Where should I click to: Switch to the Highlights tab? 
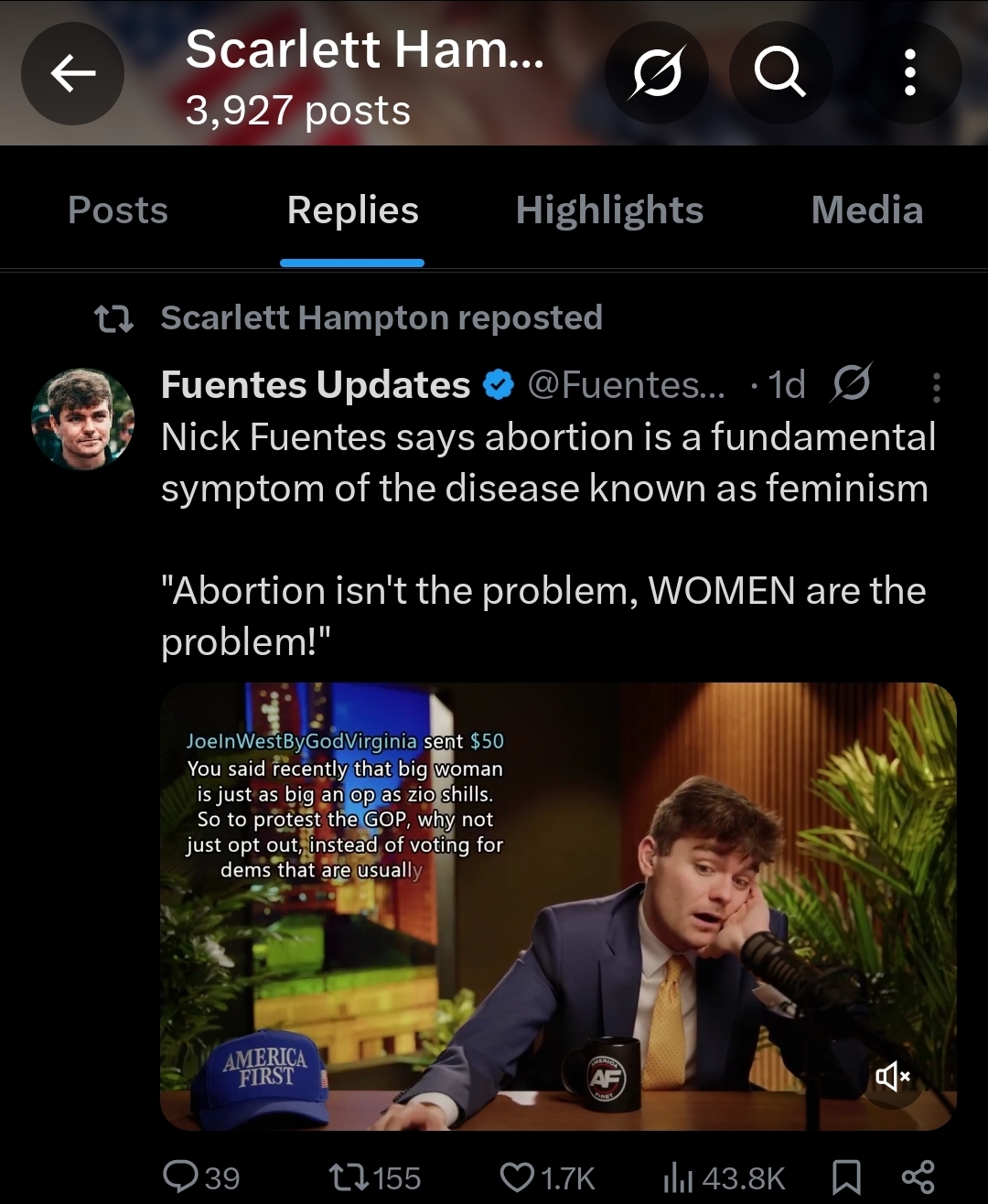coord(609,210)
